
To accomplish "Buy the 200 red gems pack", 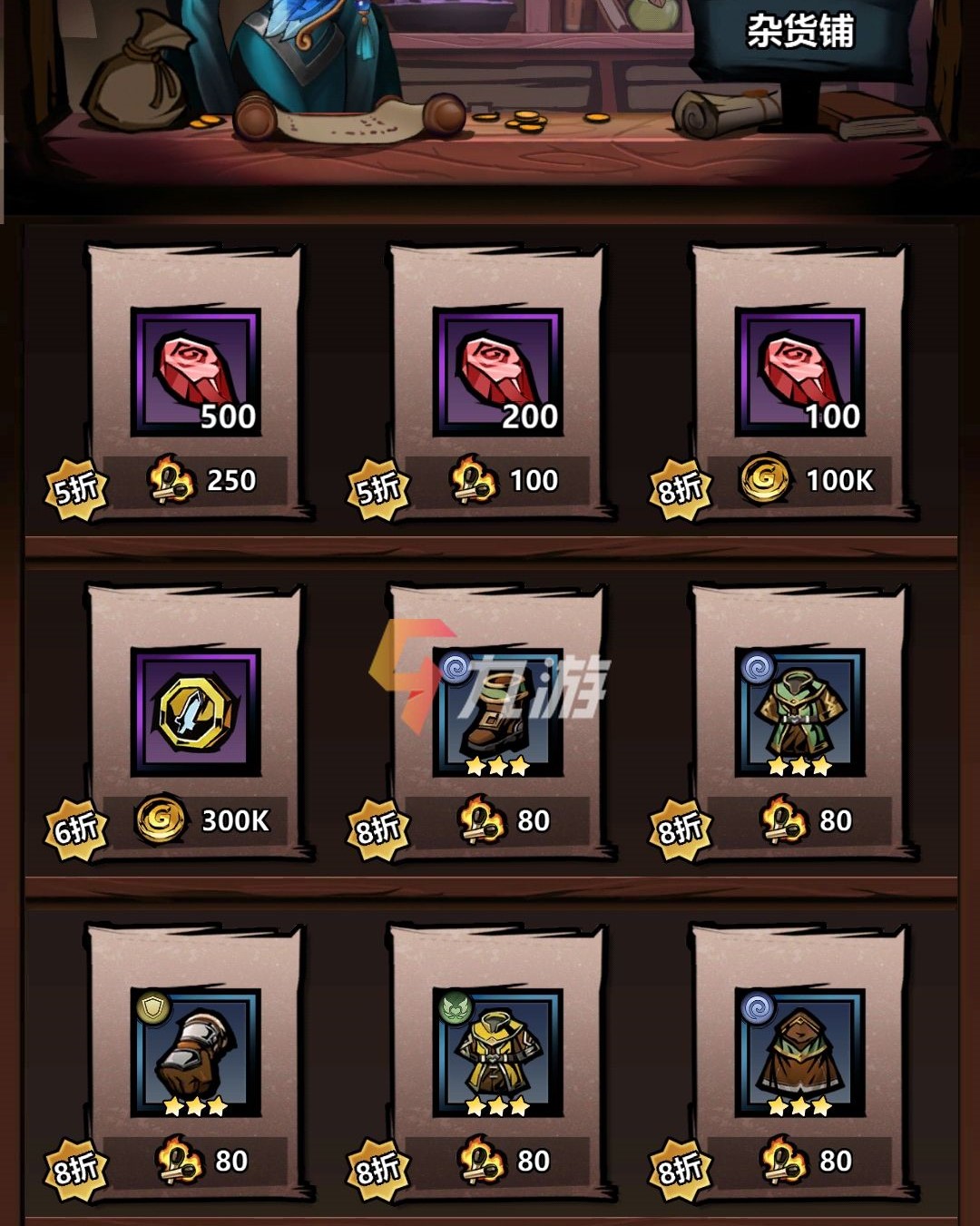I will (x=497, y=372).
